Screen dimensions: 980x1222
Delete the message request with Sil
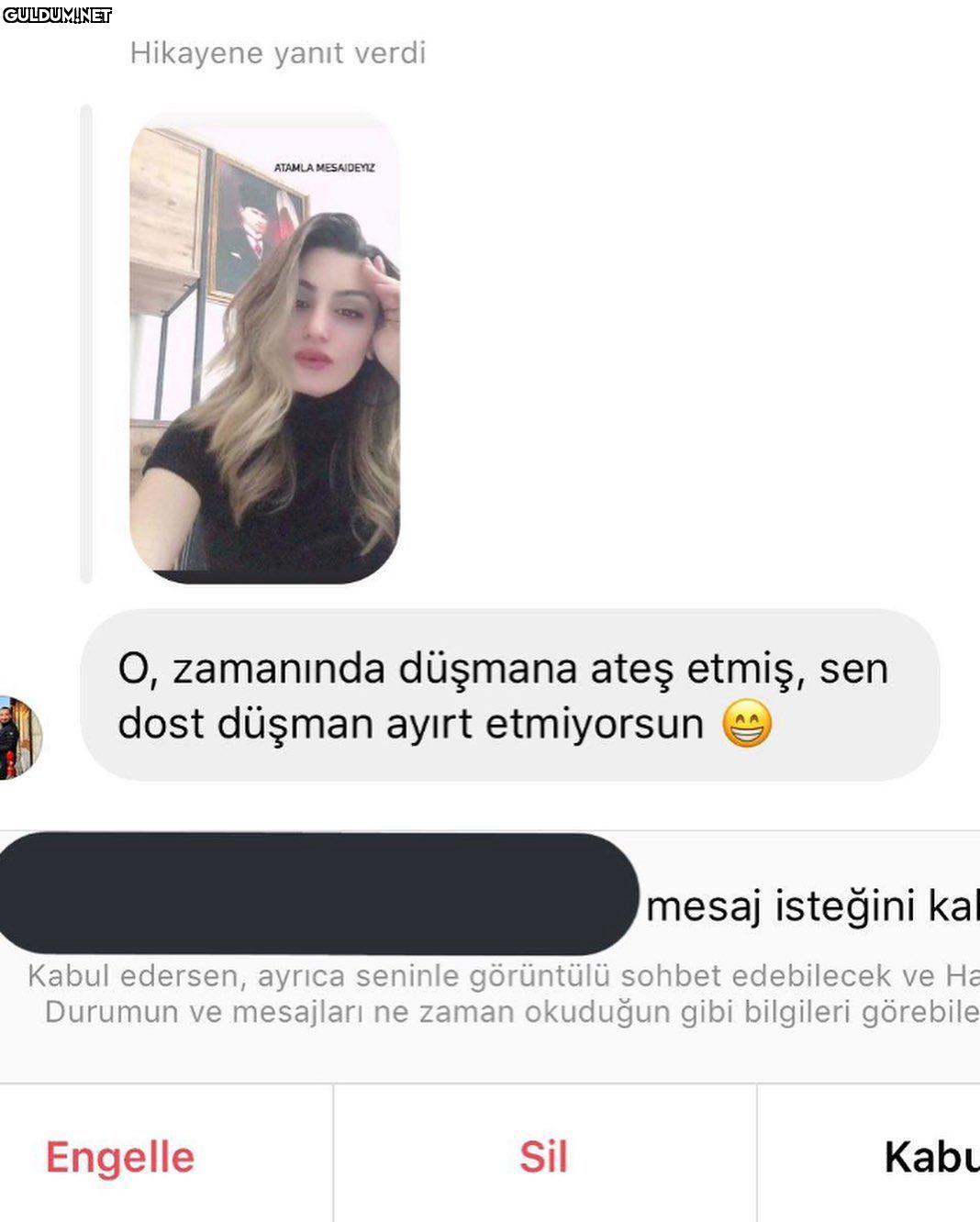point(543,1157)
